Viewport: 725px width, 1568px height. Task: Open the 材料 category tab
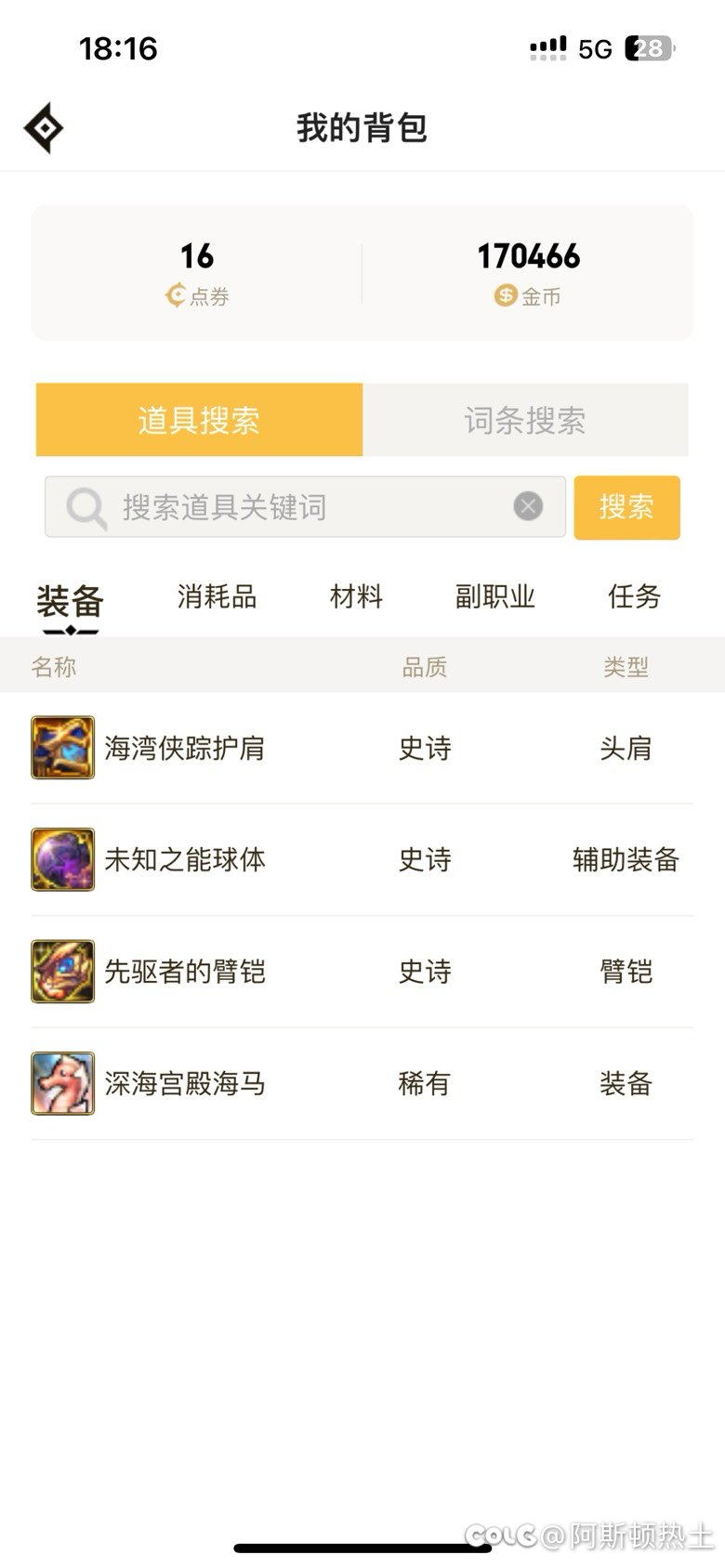click(x=356, y=596)
